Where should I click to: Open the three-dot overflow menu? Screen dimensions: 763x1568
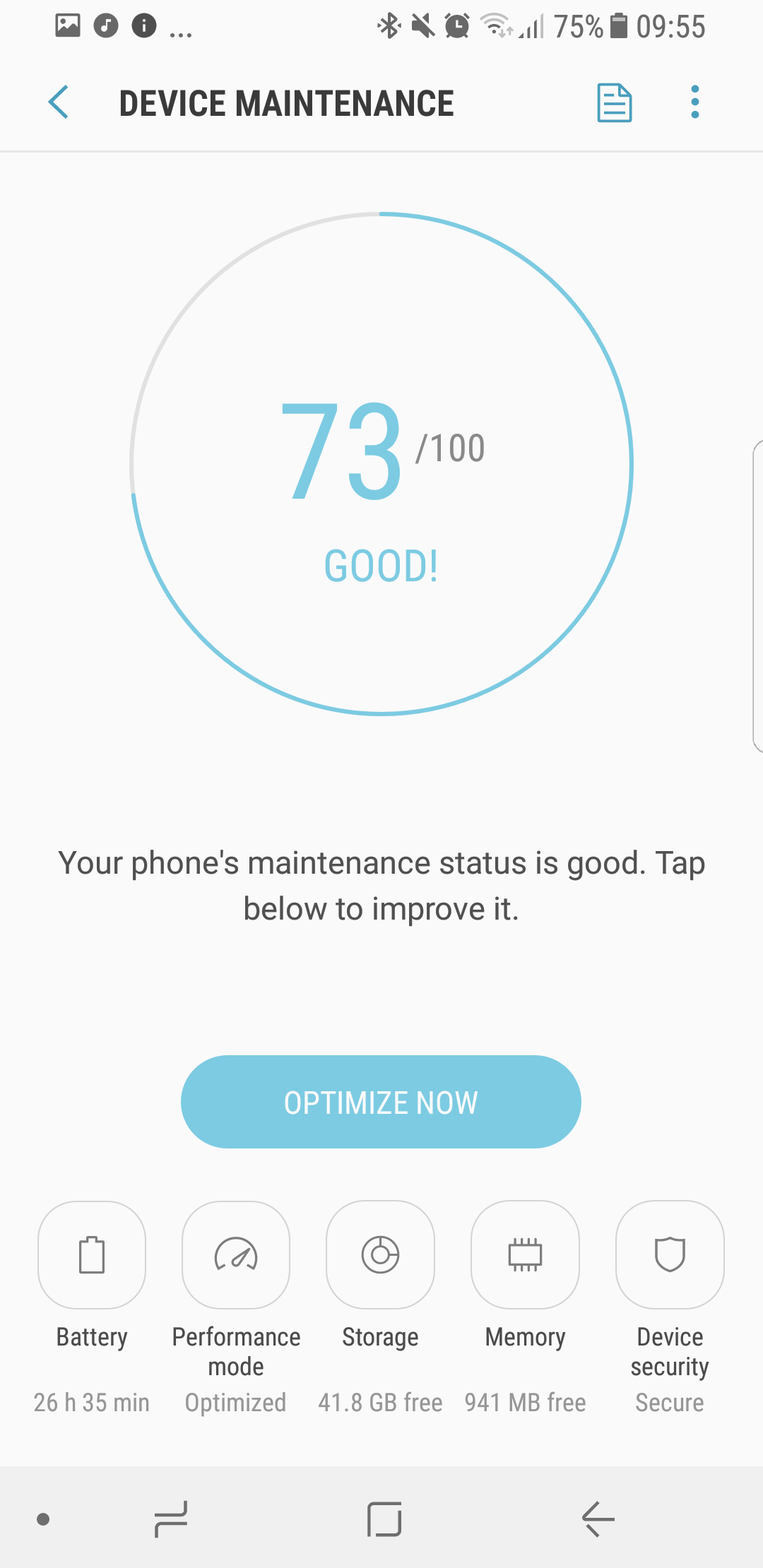(695, 102)
